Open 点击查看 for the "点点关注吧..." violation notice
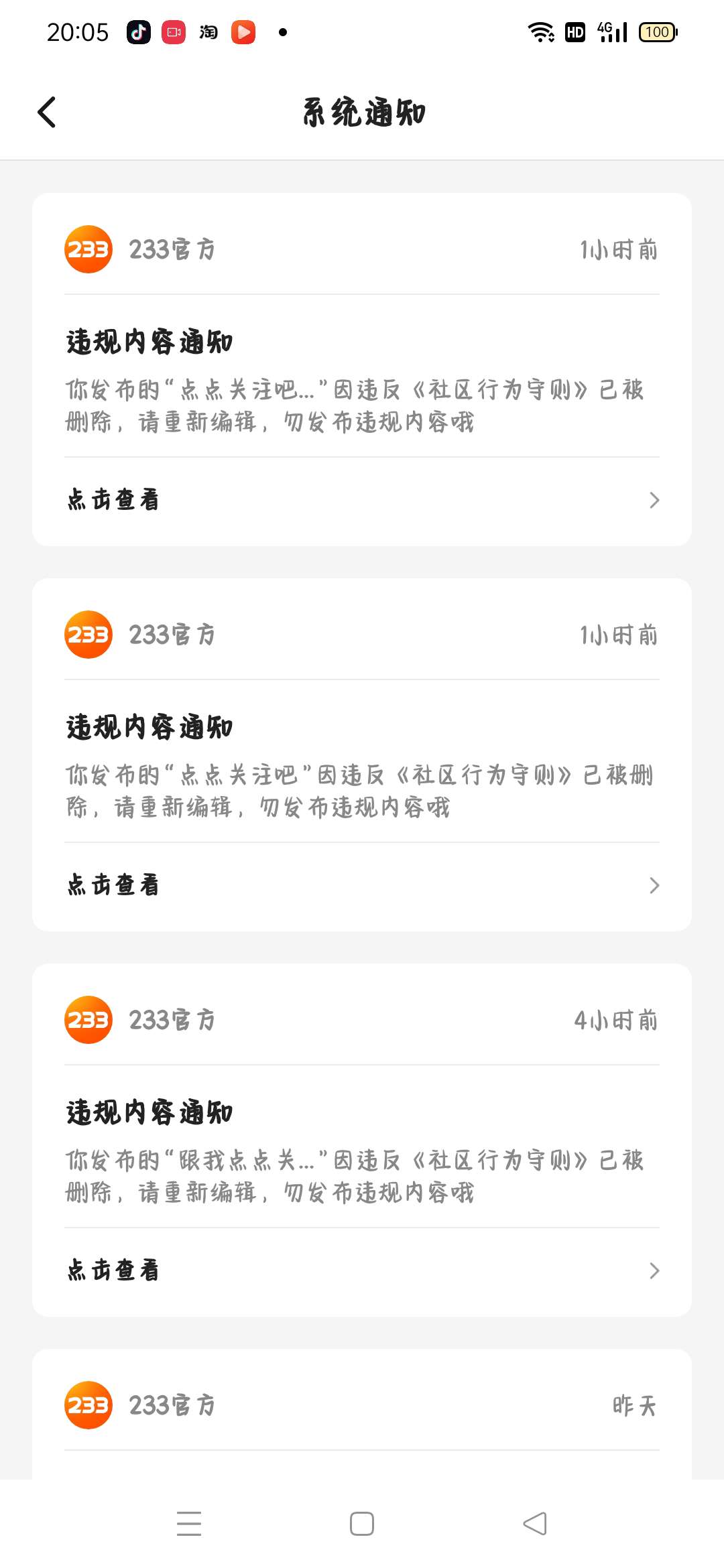Viewport: 724px width, 1568px height. (x=362, y=500)
